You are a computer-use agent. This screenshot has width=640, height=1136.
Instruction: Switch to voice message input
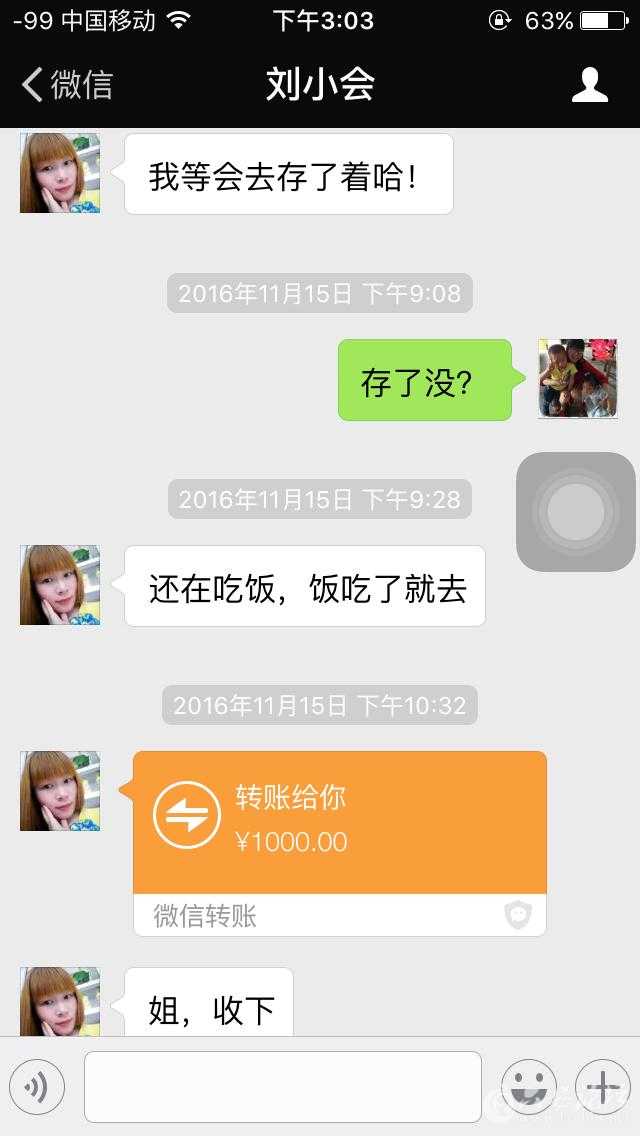coord(37,1087)
